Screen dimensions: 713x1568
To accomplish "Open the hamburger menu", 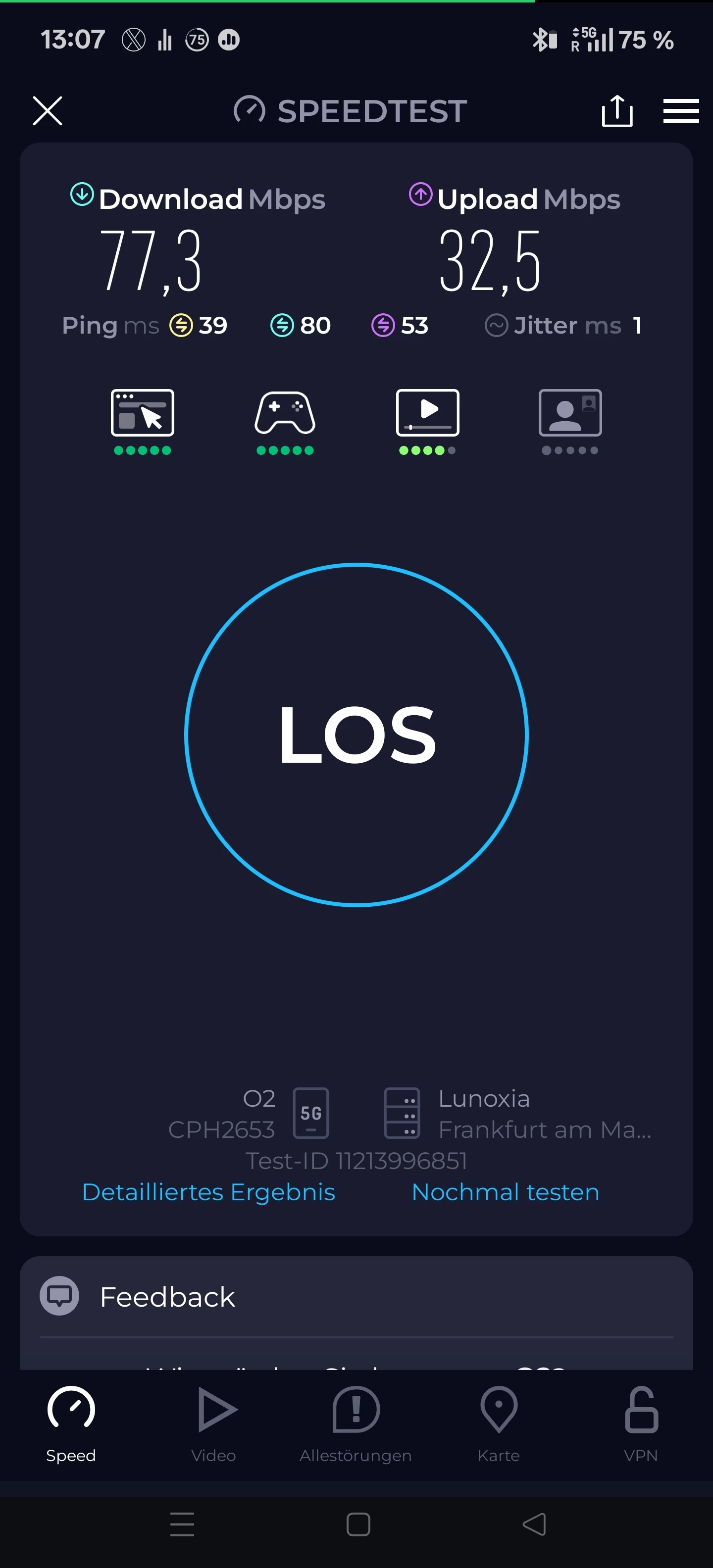I will [681, 111].
